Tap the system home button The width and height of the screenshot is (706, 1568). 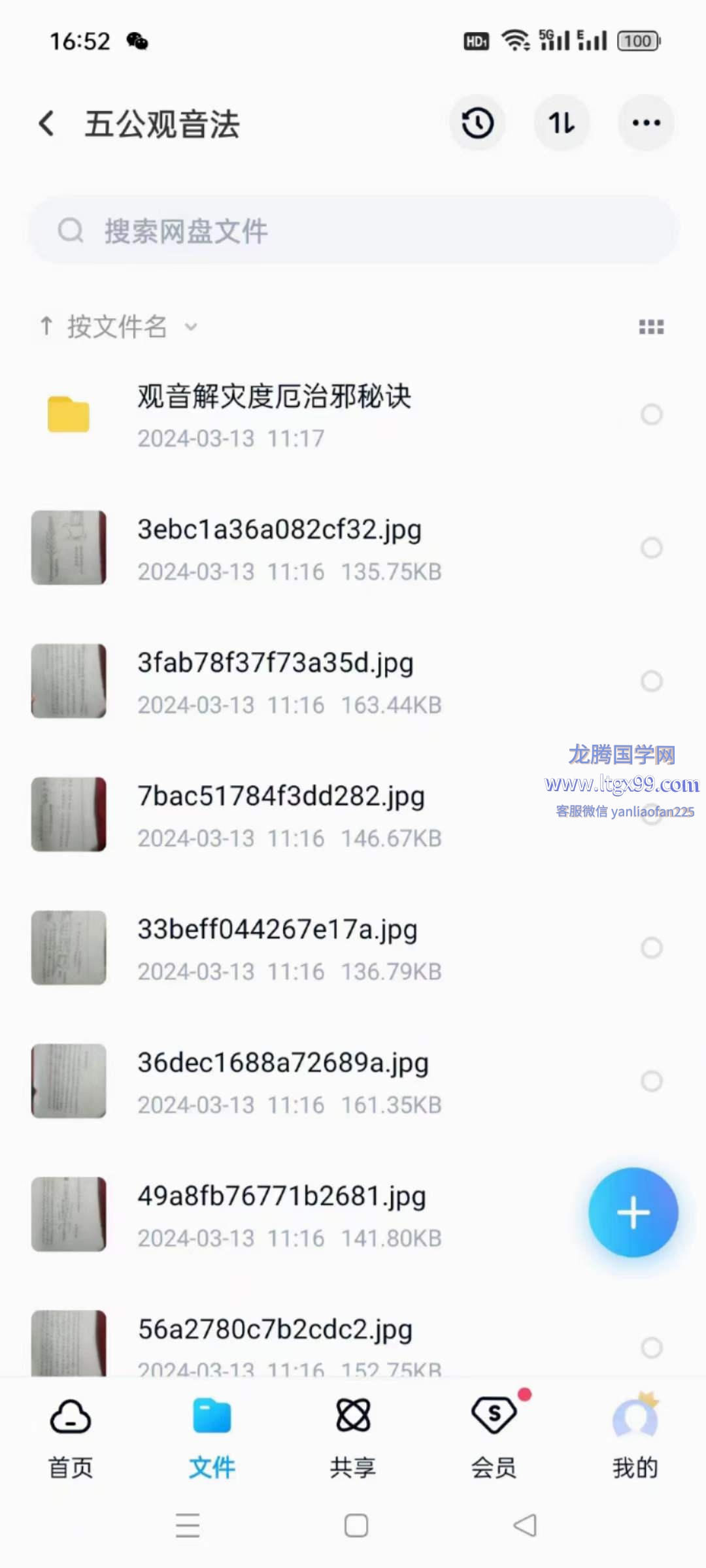point(356,1526)
